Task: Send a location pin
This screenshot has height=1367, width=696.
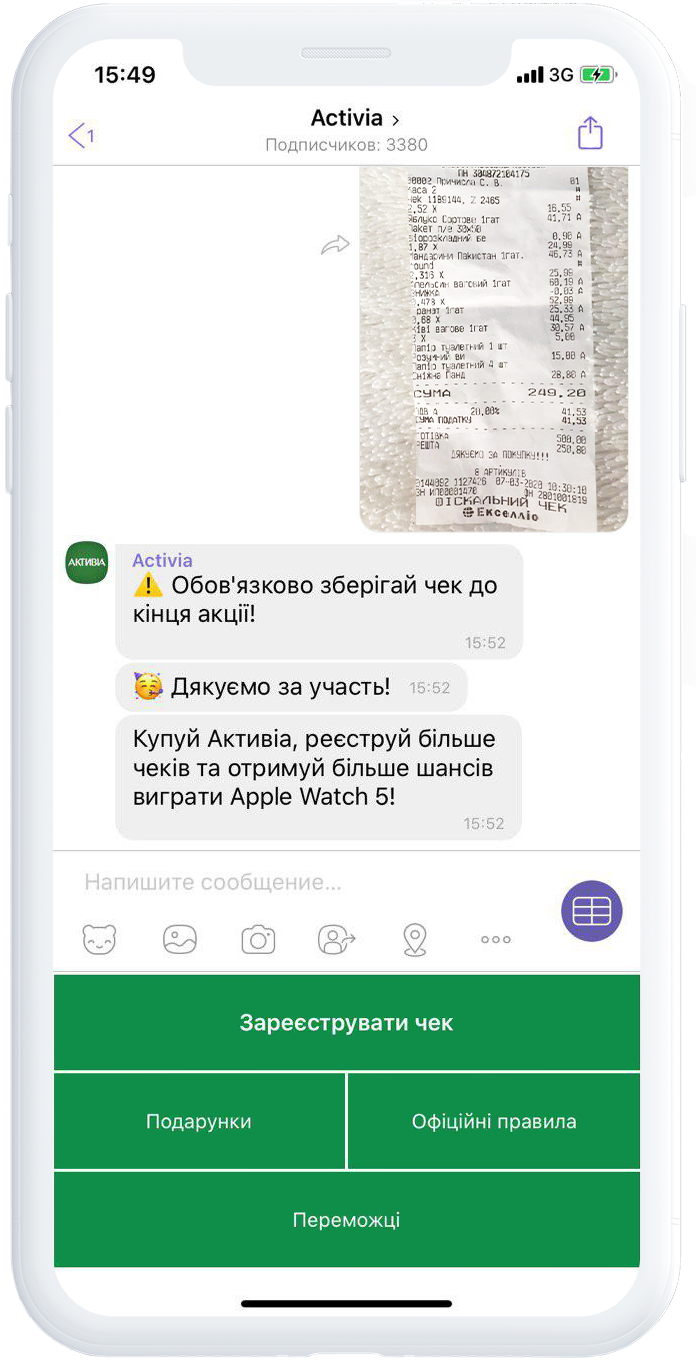Action: [415, 939]
